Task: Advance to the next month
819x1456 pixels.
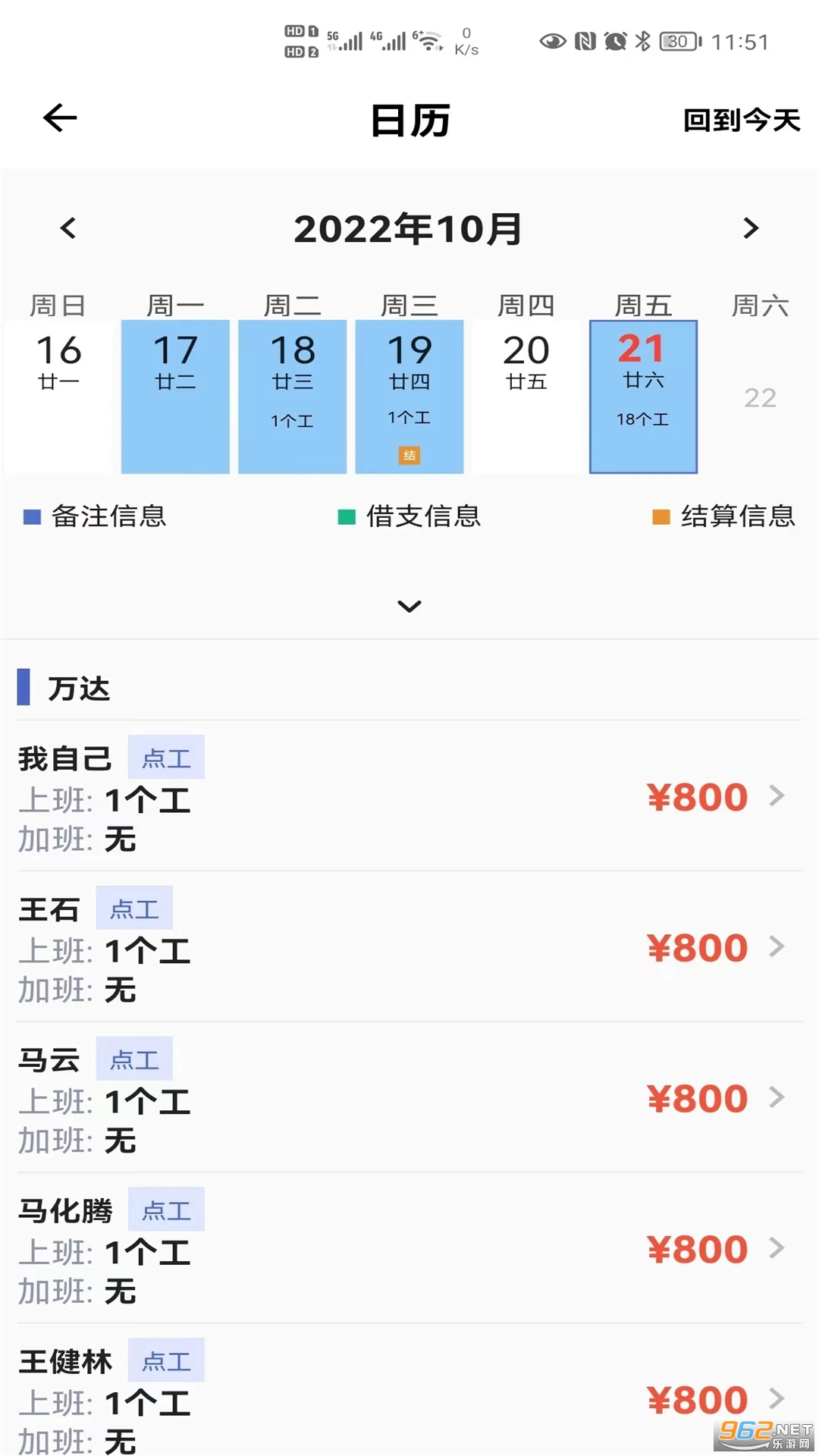Action: point(750,228)
